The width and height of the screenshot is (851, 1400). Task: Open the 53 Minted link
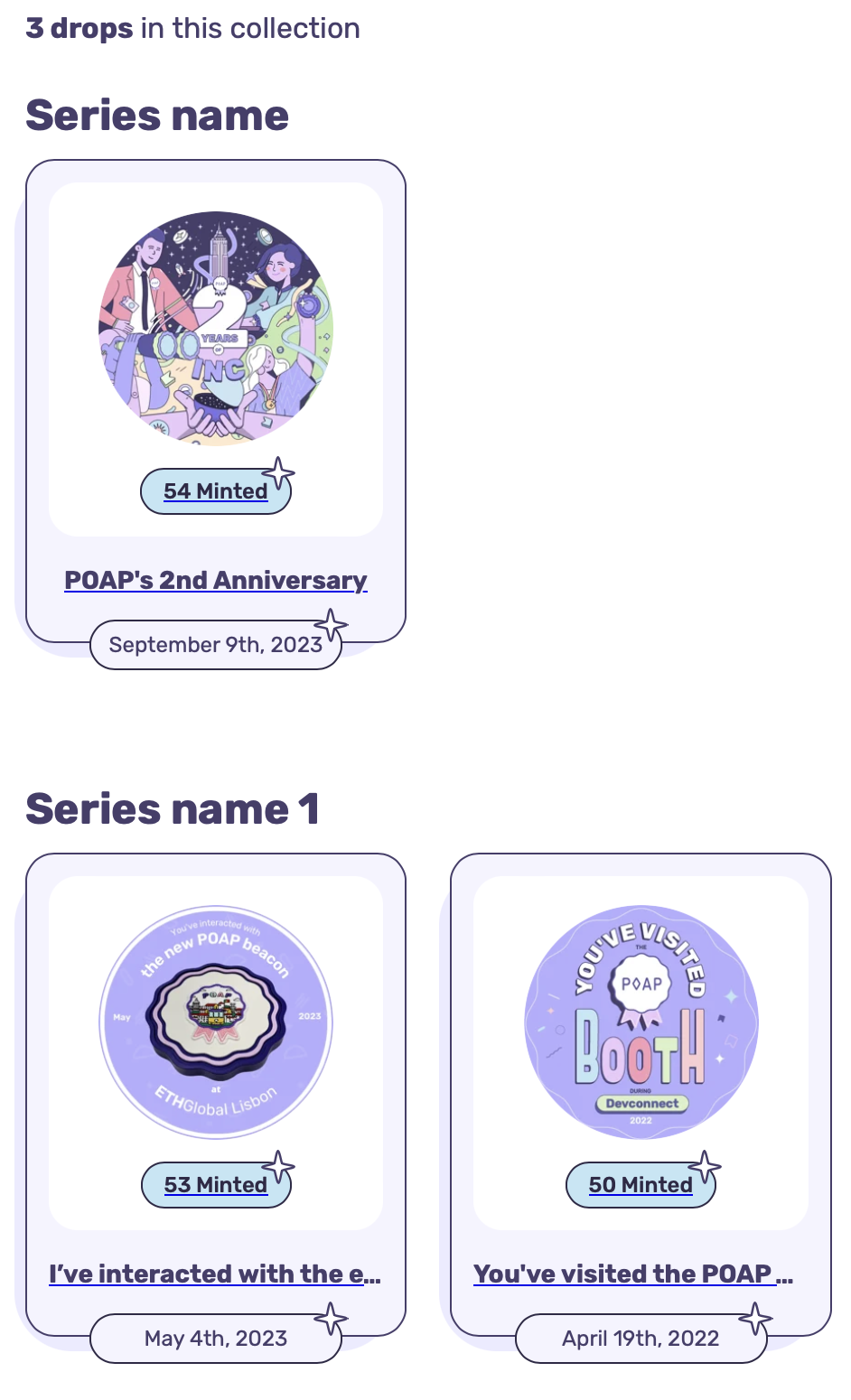(x=215, y=1185)
